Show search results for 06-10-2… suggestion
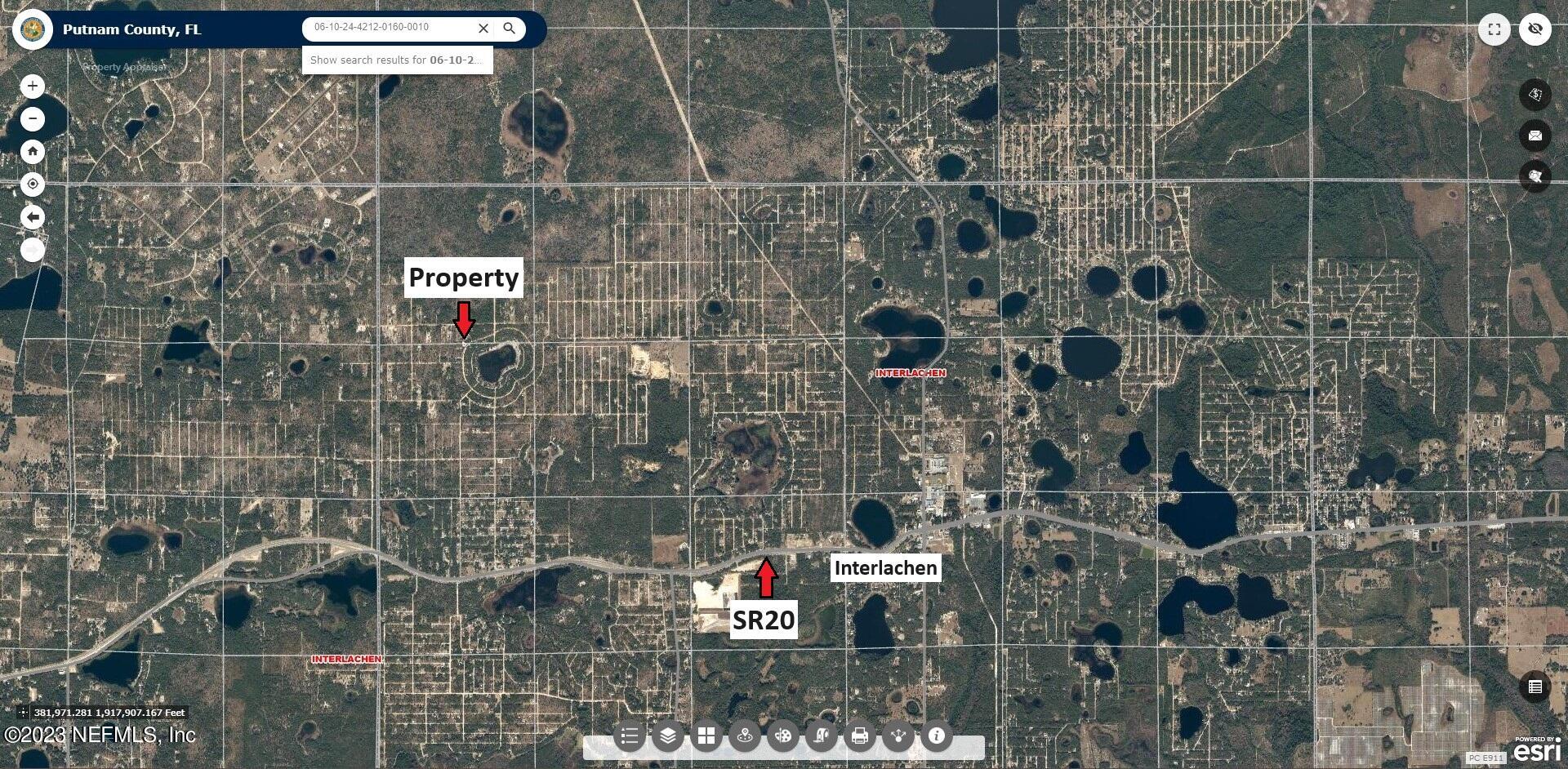This screenshot has width=1568, height=769. pos(397,60)
